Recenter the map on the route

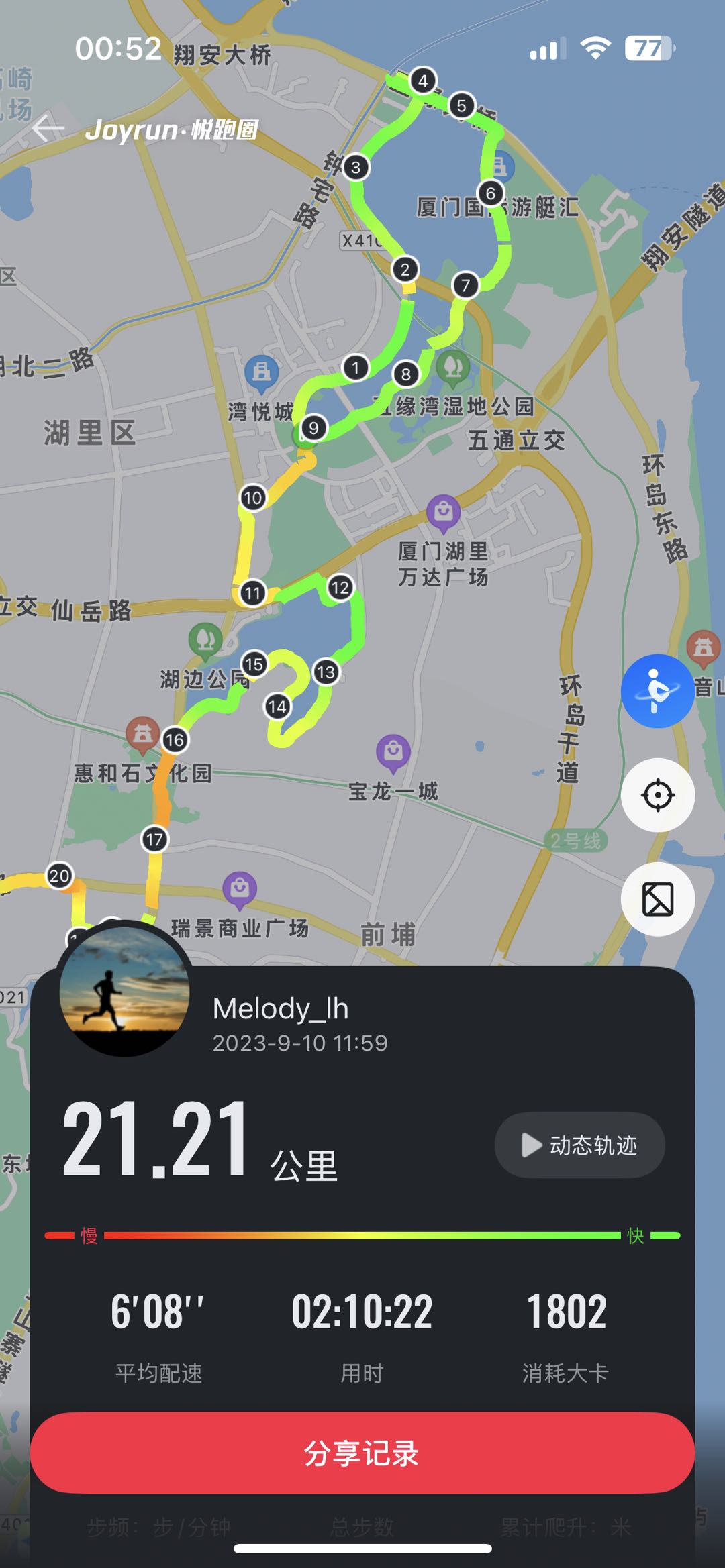(657, 795)
